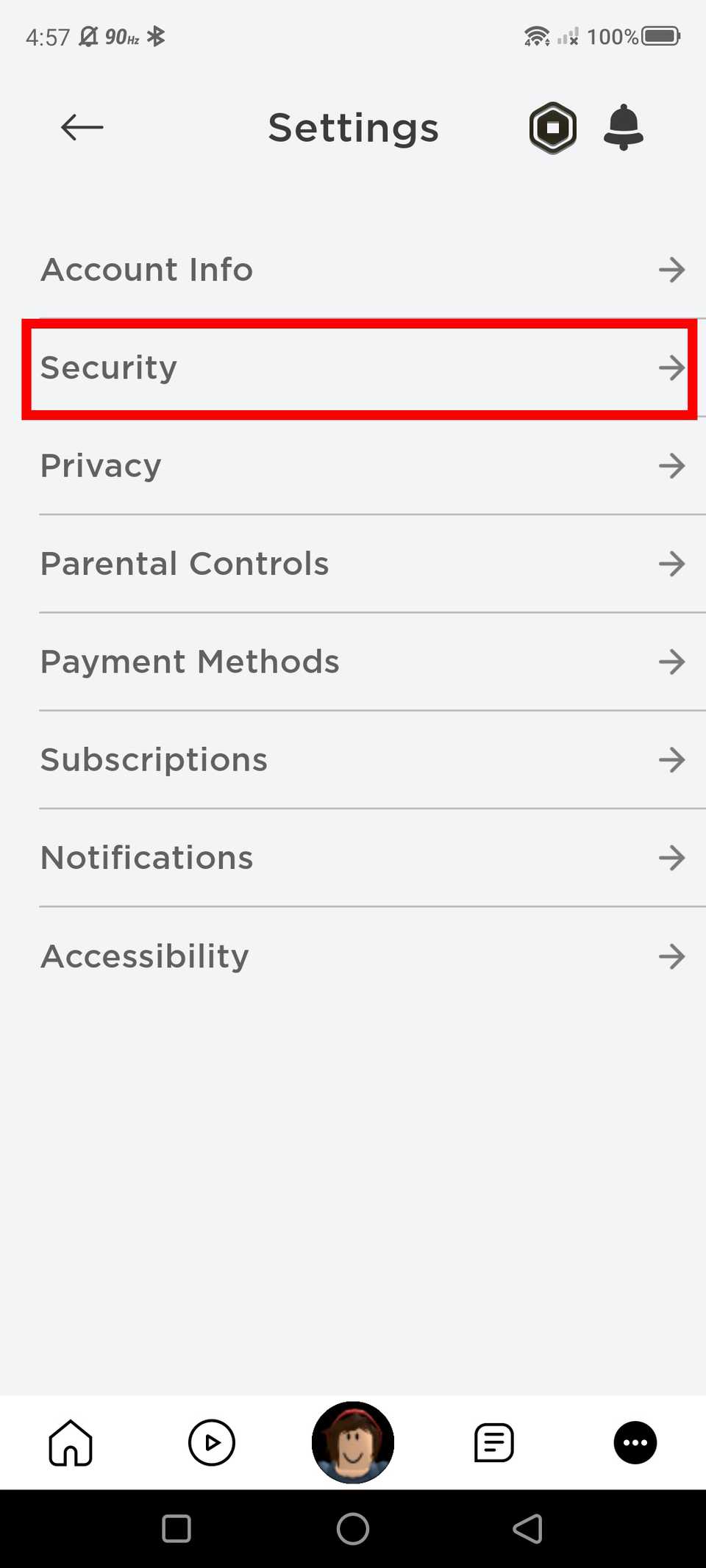This screenshot has height=1568, width=706.
Task: Select the Home icon in bottom navigation
Action: click(71, 1443)
